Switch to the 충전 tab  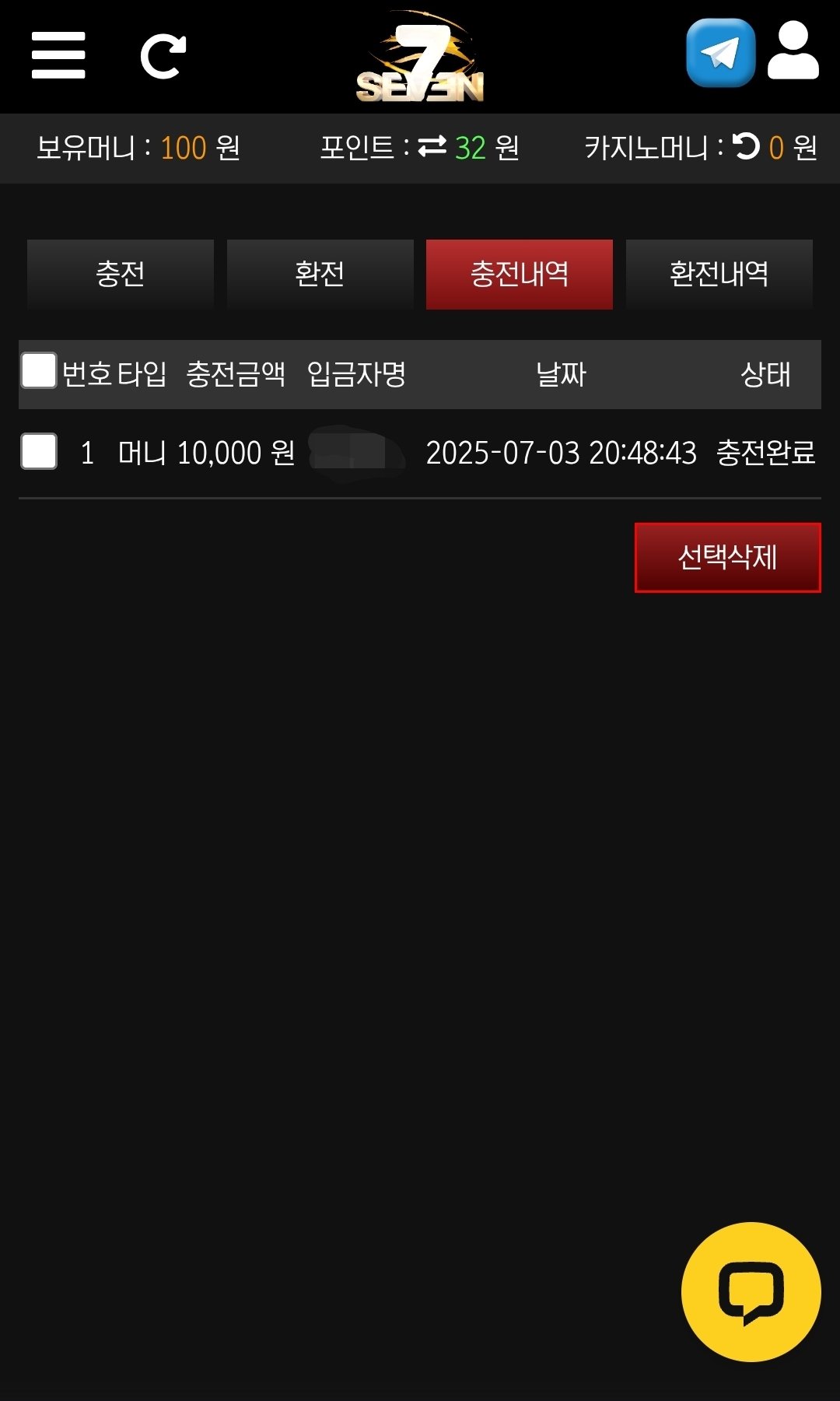click(x=121, y=274)
